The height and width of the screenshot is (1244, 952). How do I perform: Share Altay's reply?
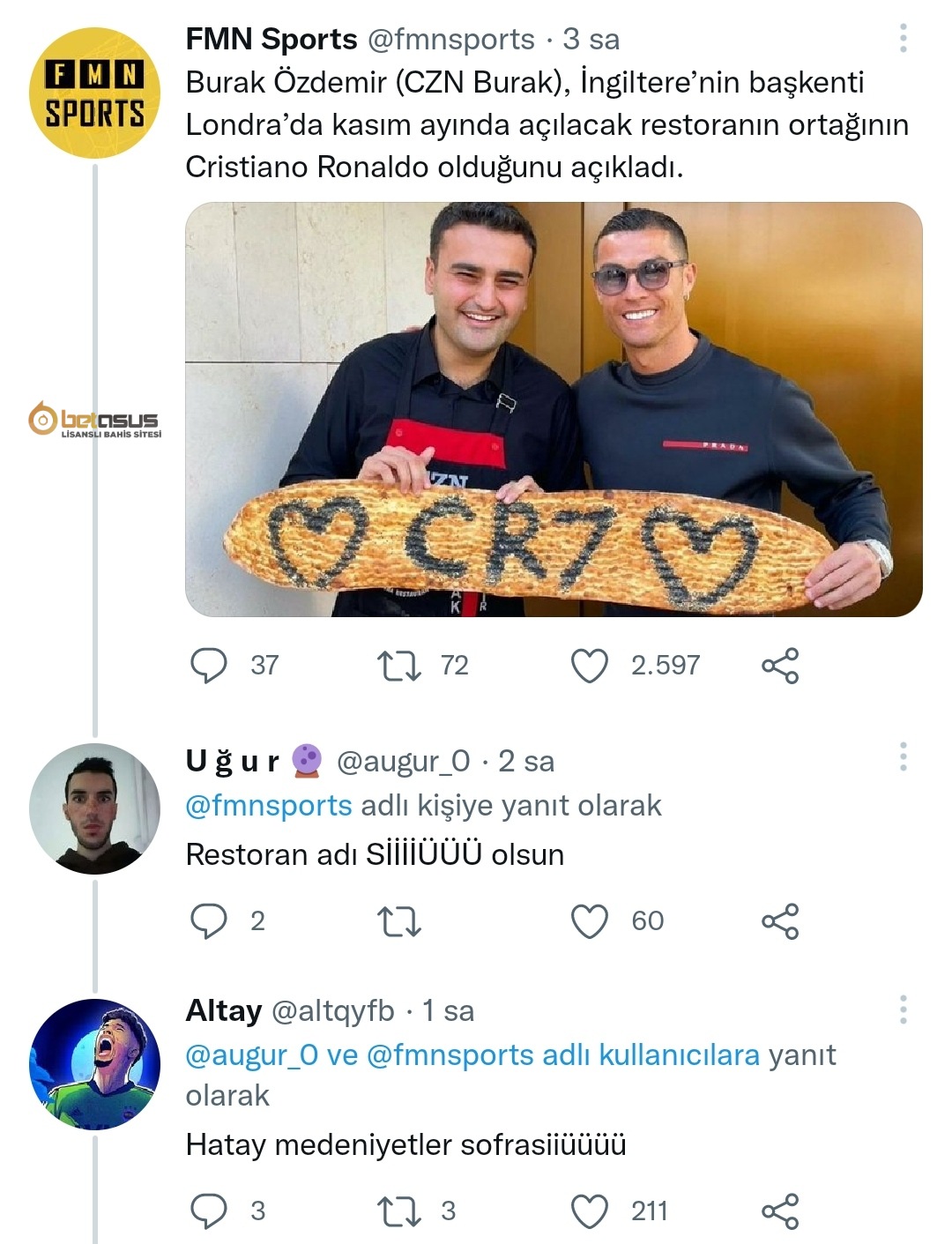[x=780, y=1211]
